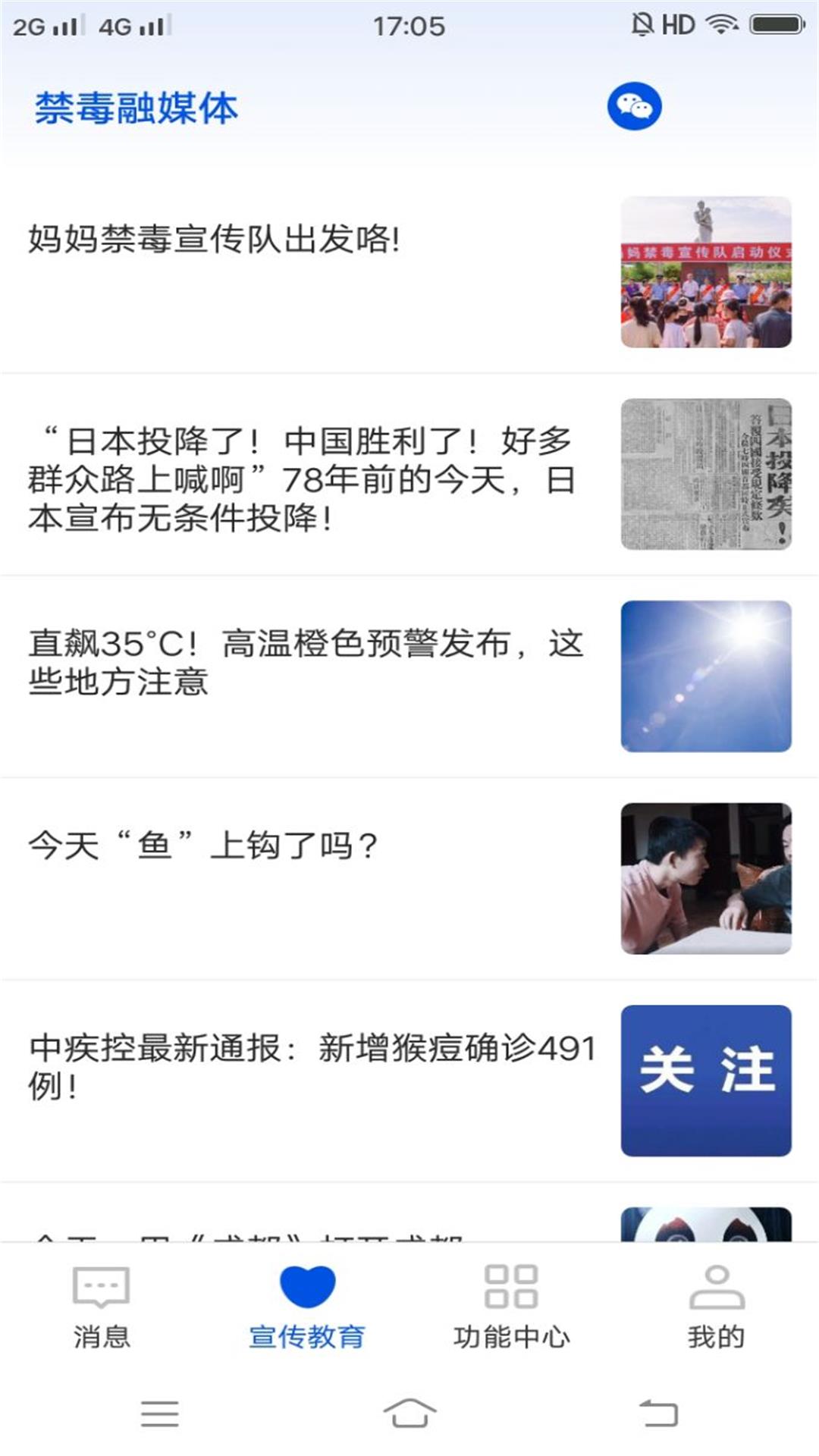Tap the blue heart 宣传教育 icon

pos(306,1287)
